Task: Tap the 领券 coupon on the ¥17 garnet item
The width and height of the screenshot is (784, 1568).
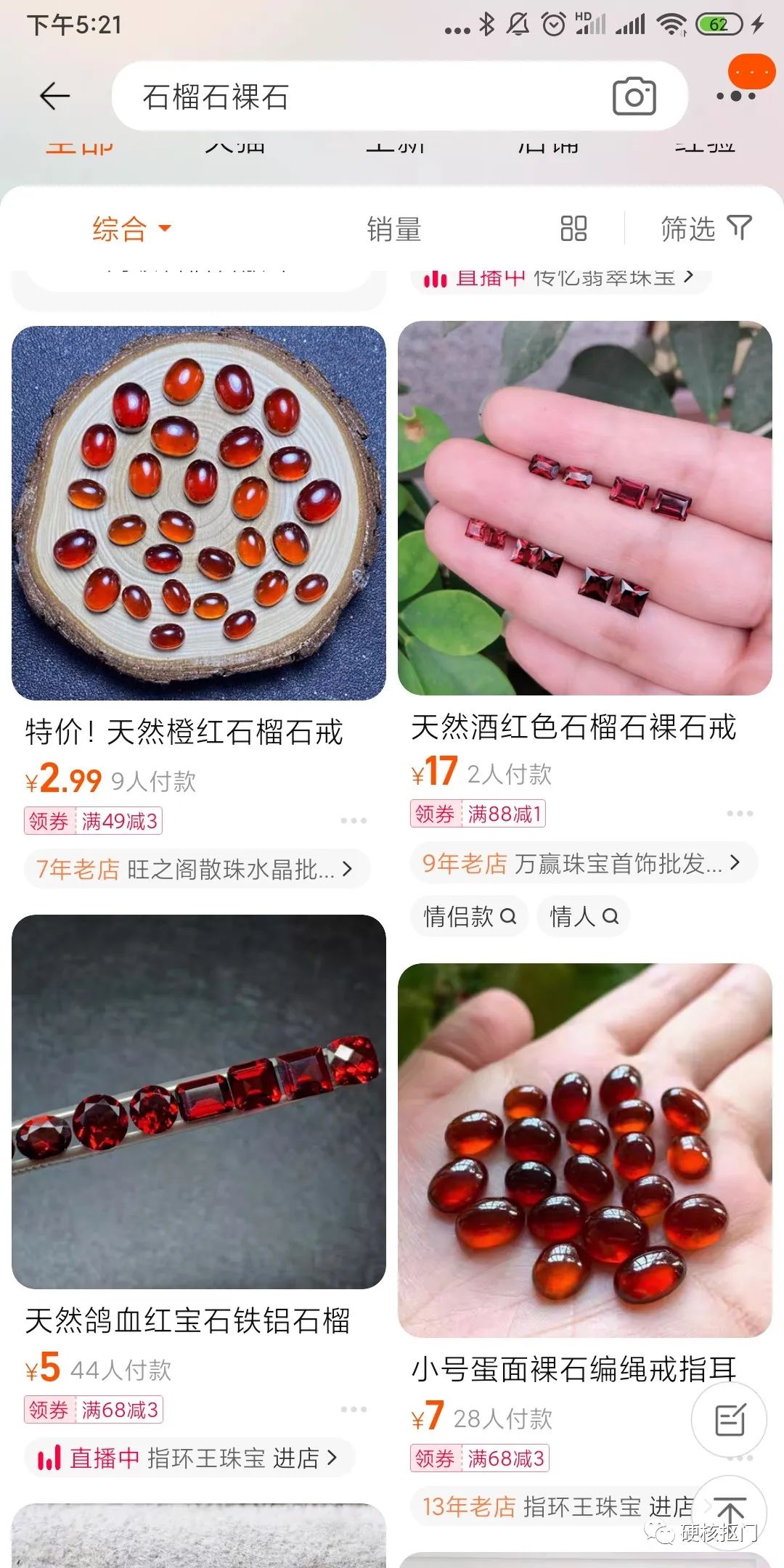Action: (x=434, y=814)
